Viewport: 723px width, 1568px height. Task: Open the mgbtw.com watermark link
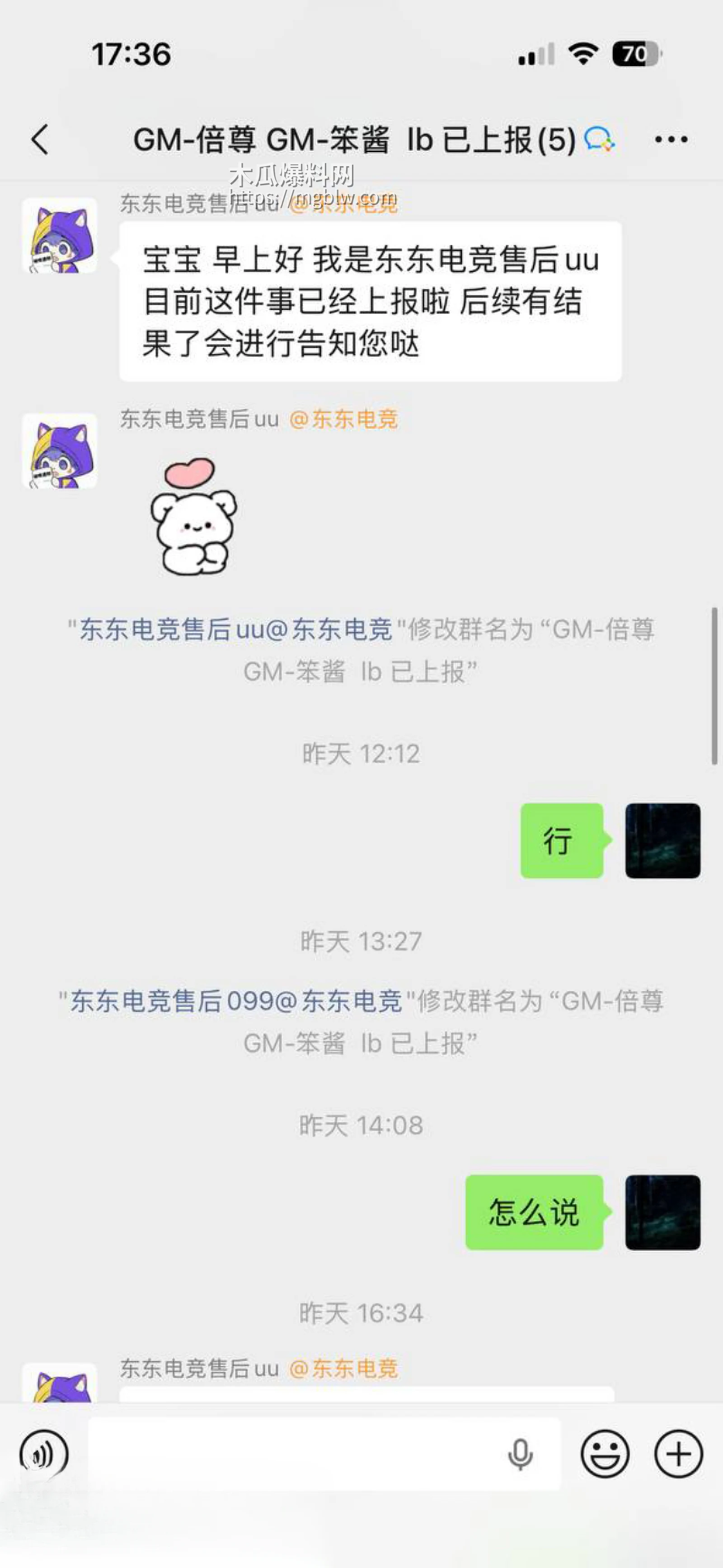point(314,198)
